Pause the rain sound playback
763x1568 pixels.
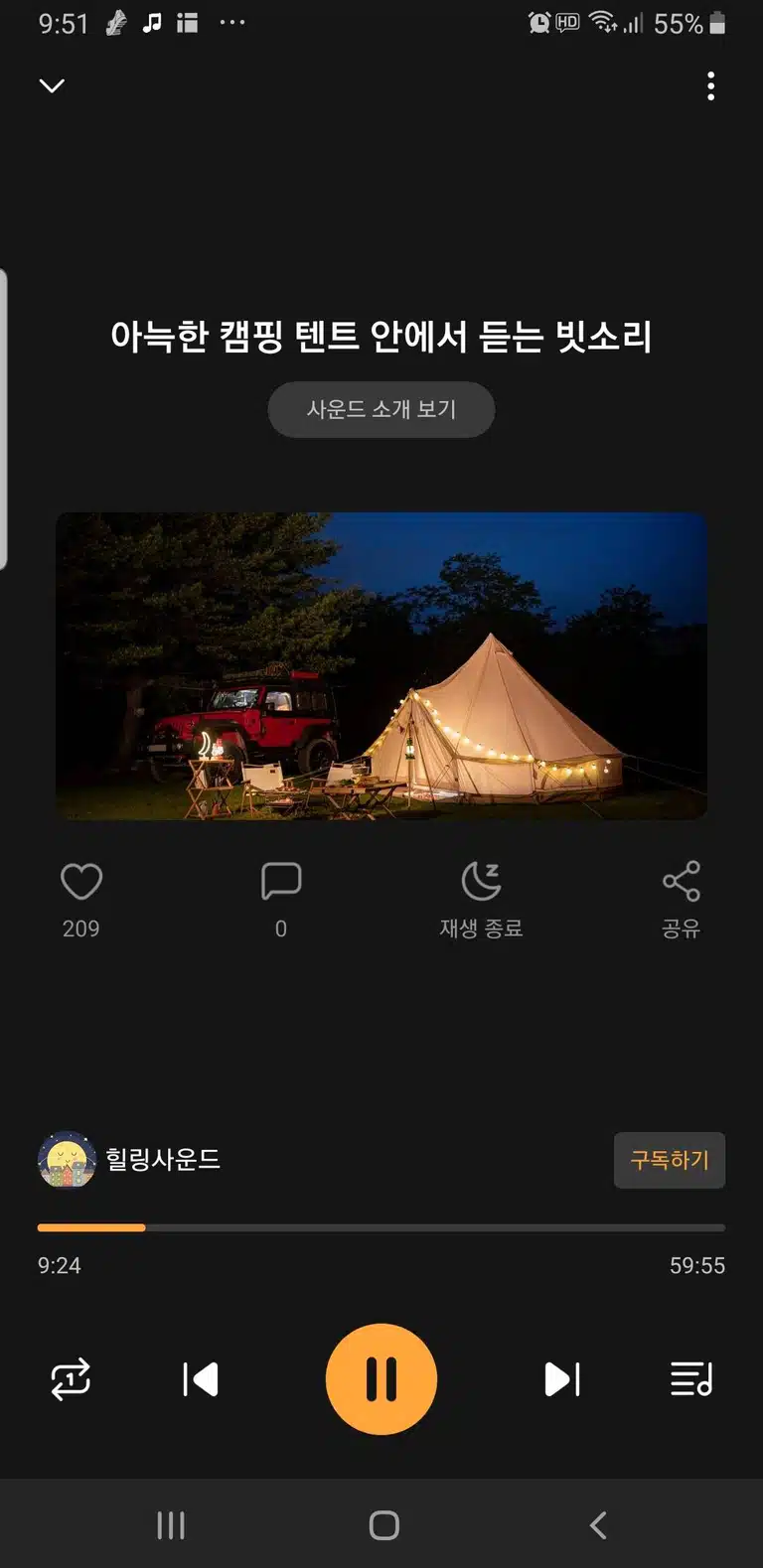pos(381,1379)
